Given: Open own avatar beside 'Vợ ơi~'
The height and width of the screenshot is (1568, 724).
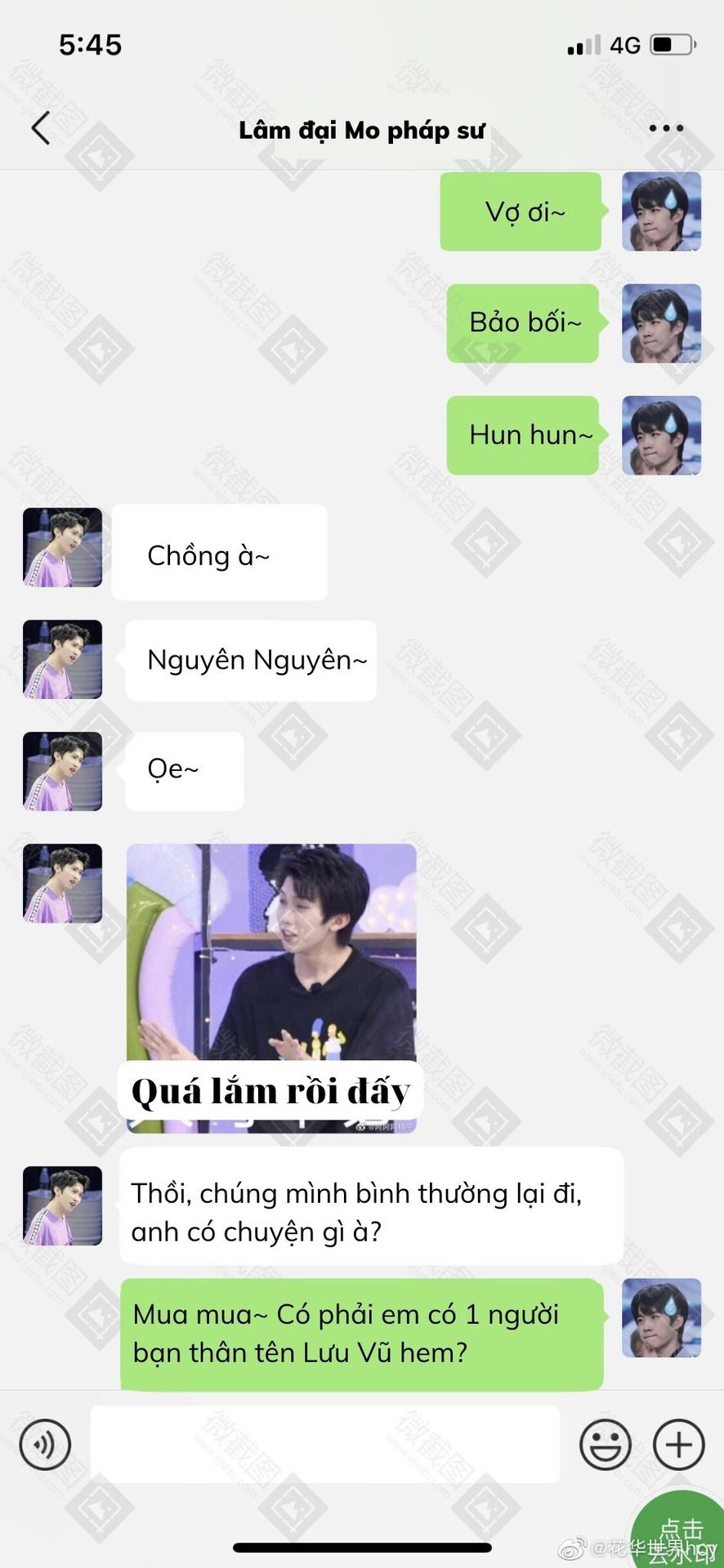Looking at the screenshot, I should [661, 212].
